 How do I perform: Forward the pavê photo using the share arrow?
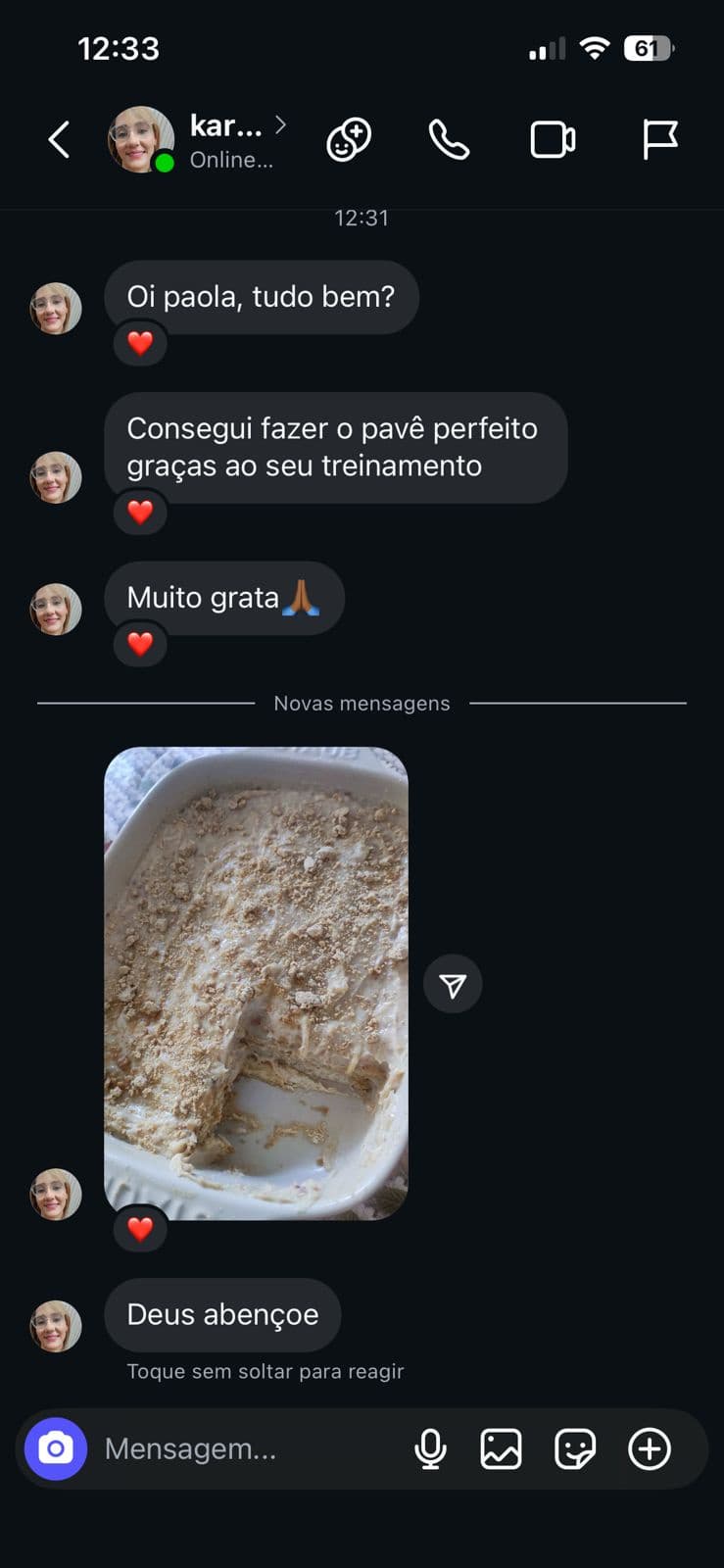tap(453, 984)
